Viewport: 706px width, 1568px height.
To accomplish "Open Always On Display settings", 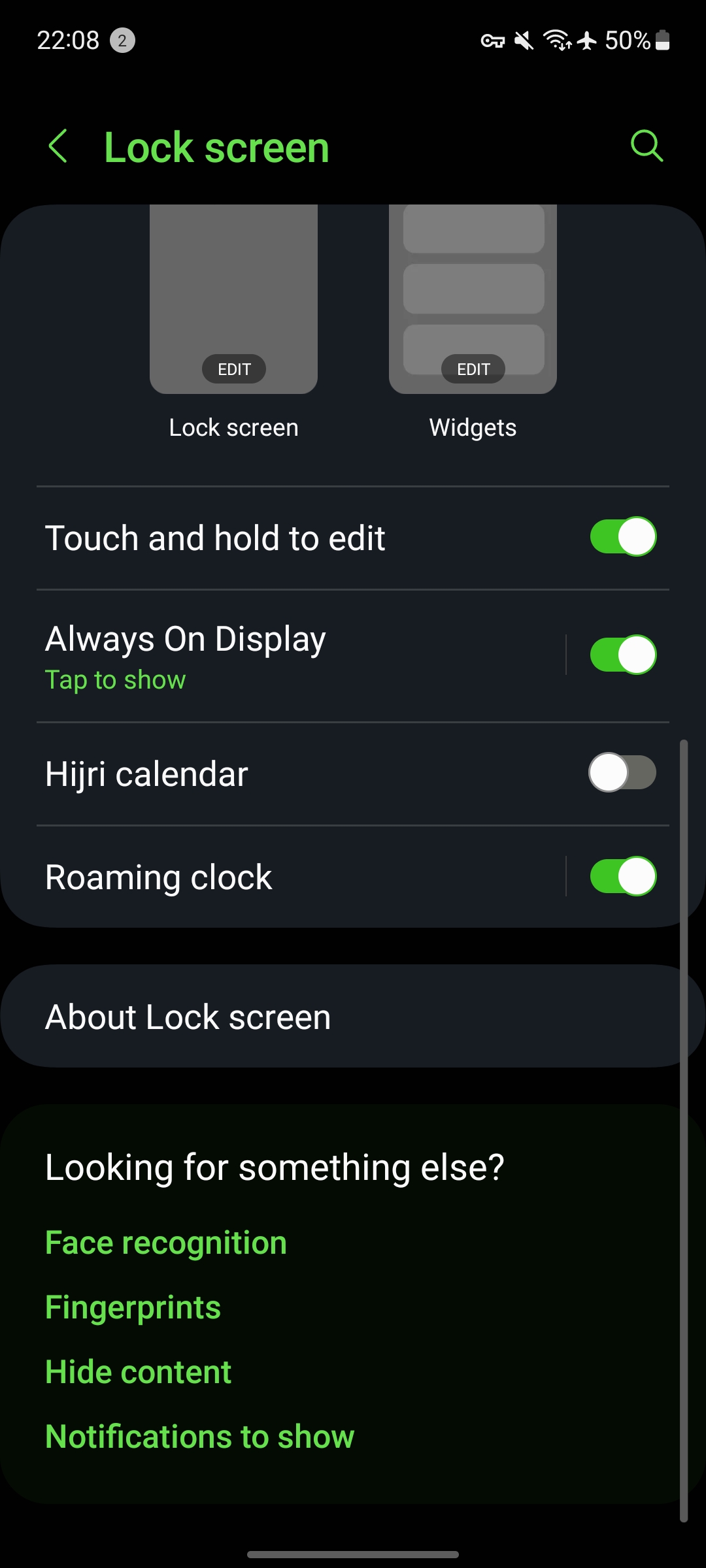I will (x=261, y=655).
